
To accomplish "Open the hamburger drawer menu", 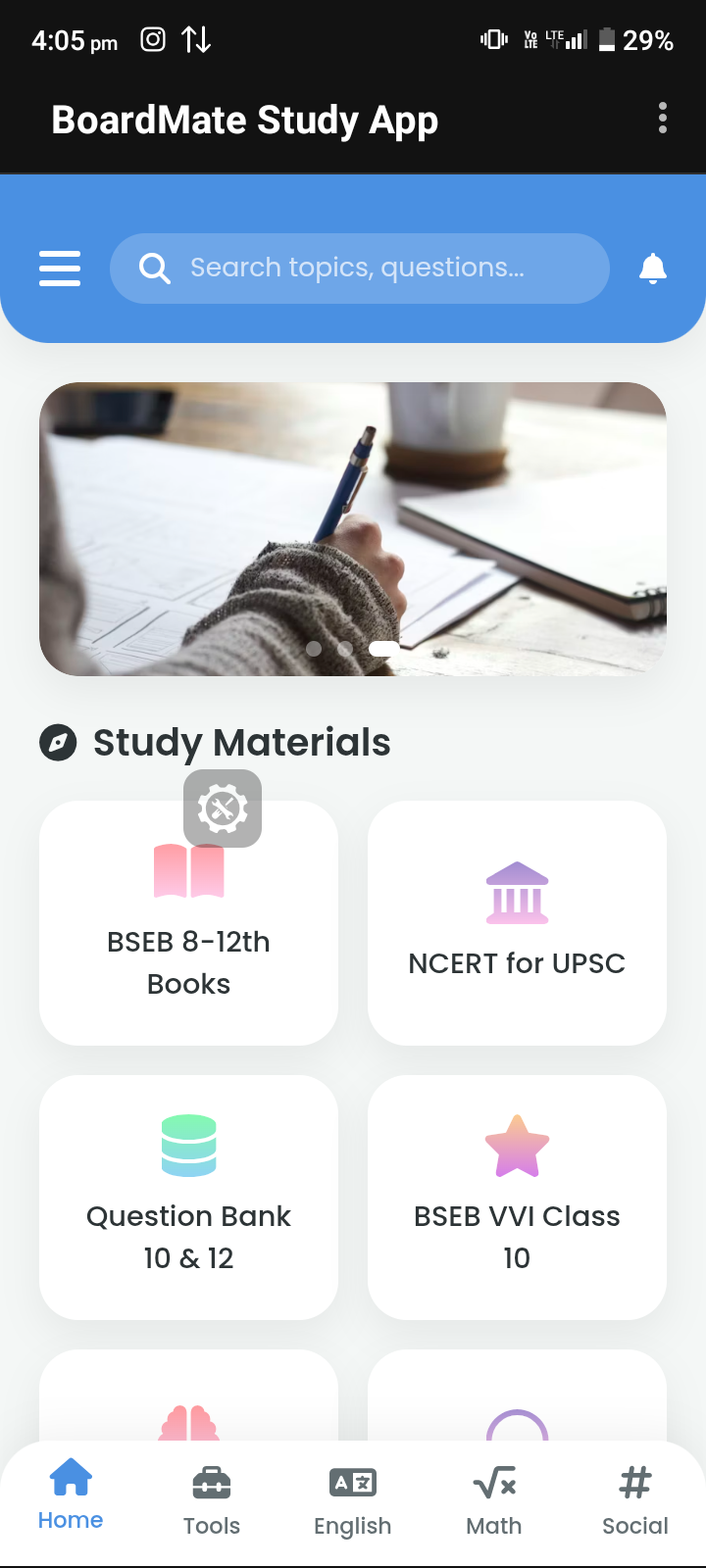I will point(60,269).
